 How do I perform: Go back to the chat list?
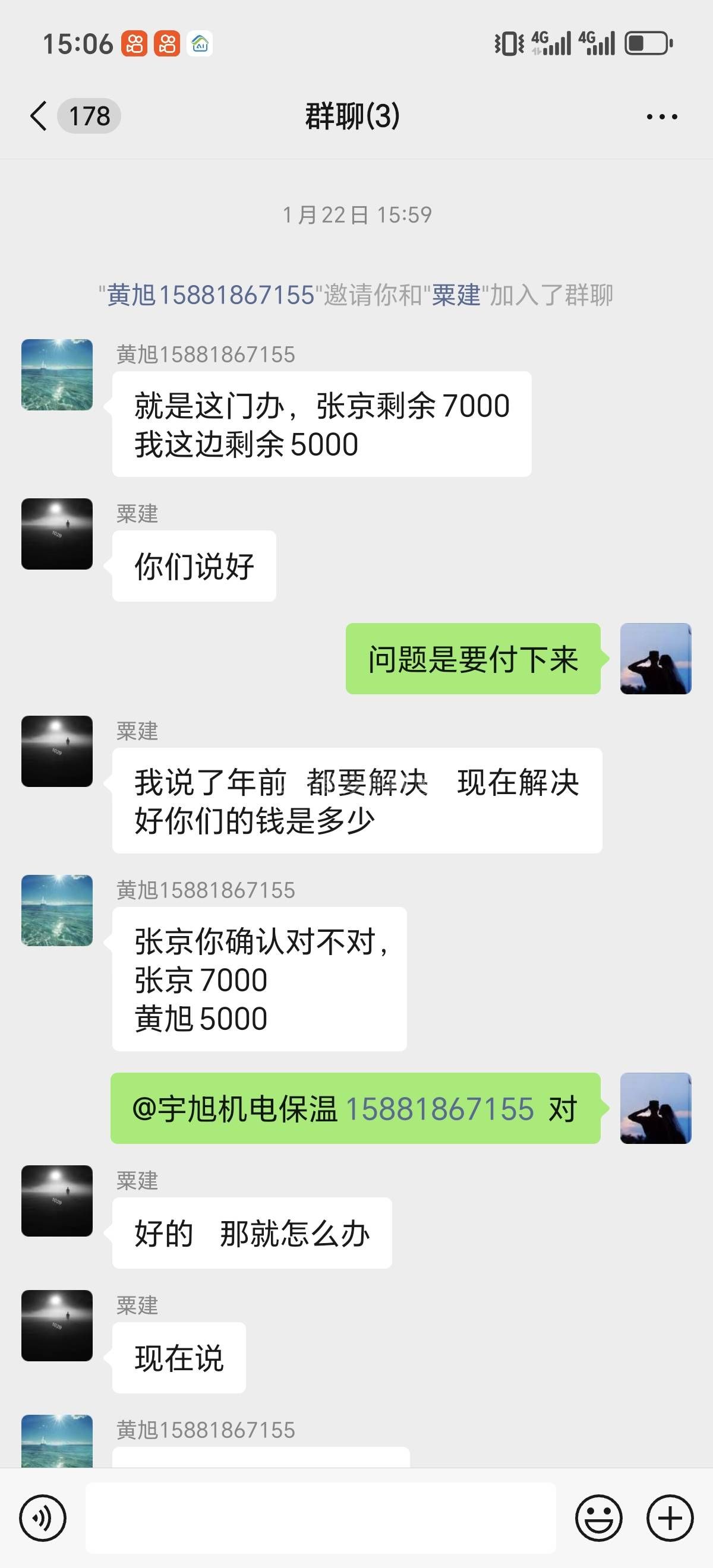(x=39, y=116)
